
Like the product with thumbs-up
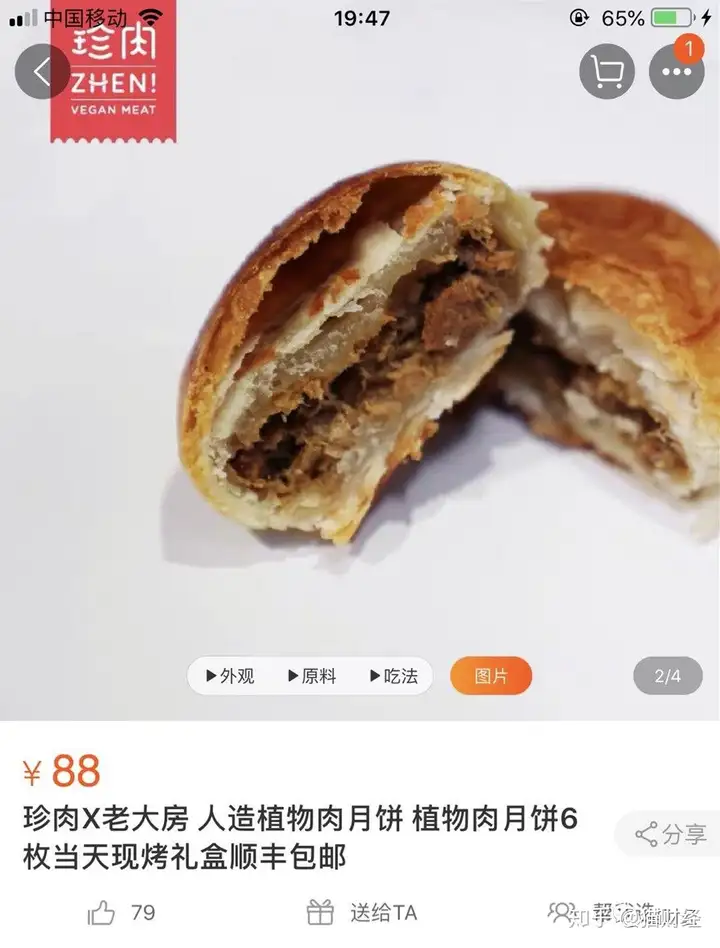pos(103,912)
